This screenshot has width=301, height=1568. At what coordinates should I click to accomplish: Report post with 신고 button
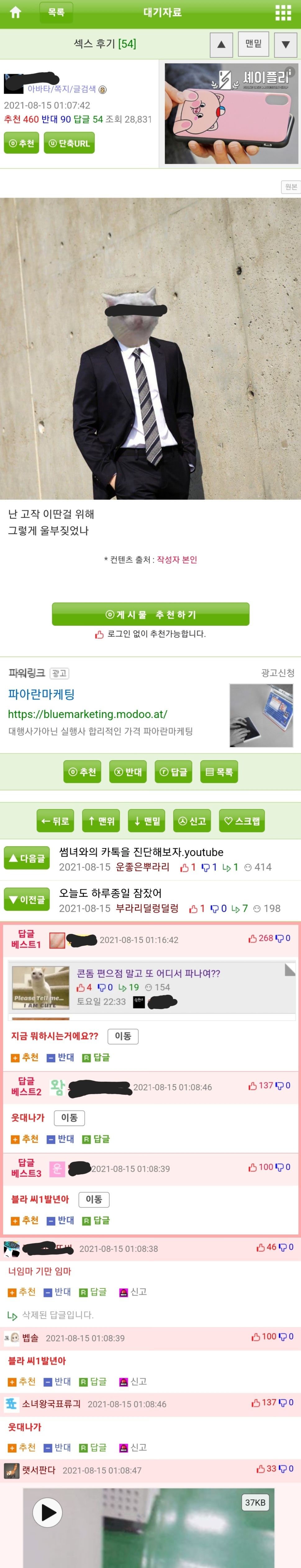192,821
